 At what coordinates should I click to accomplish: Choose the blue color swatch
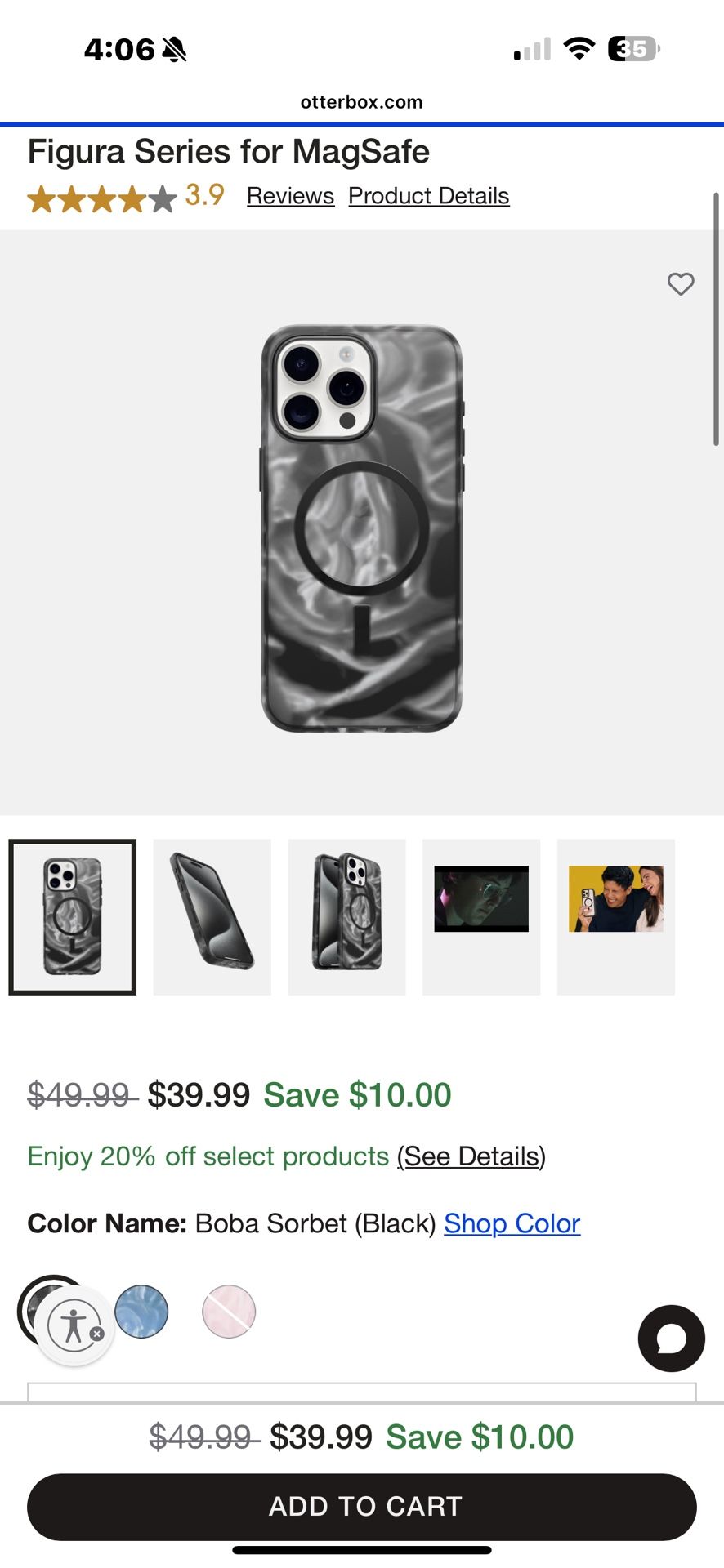[142, 1311]
